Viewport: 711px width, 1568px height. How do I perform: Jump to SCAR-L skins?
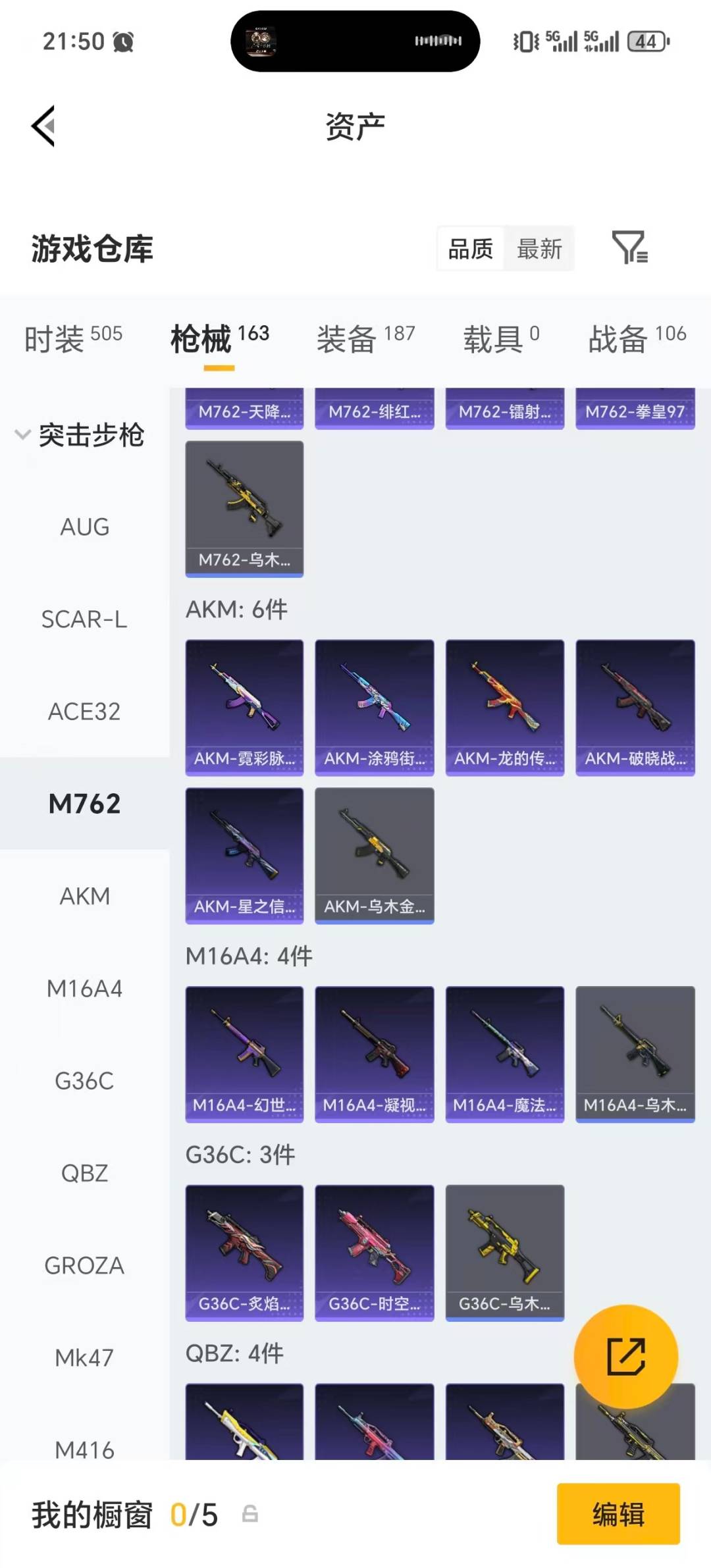tap(84, 619)
